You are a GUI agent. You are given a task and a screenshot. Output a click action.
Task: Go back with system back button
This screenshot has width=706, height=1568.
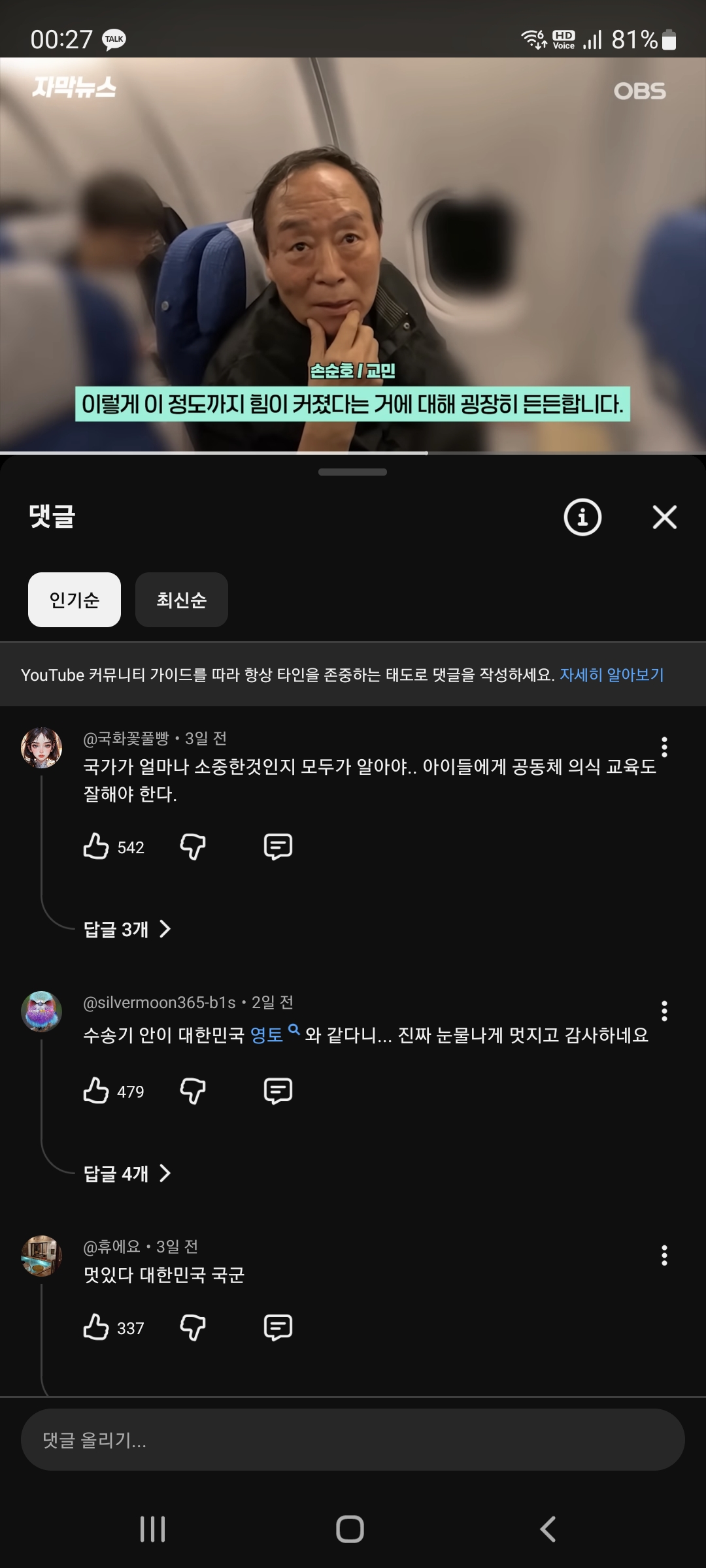(x=548, y=1529)
